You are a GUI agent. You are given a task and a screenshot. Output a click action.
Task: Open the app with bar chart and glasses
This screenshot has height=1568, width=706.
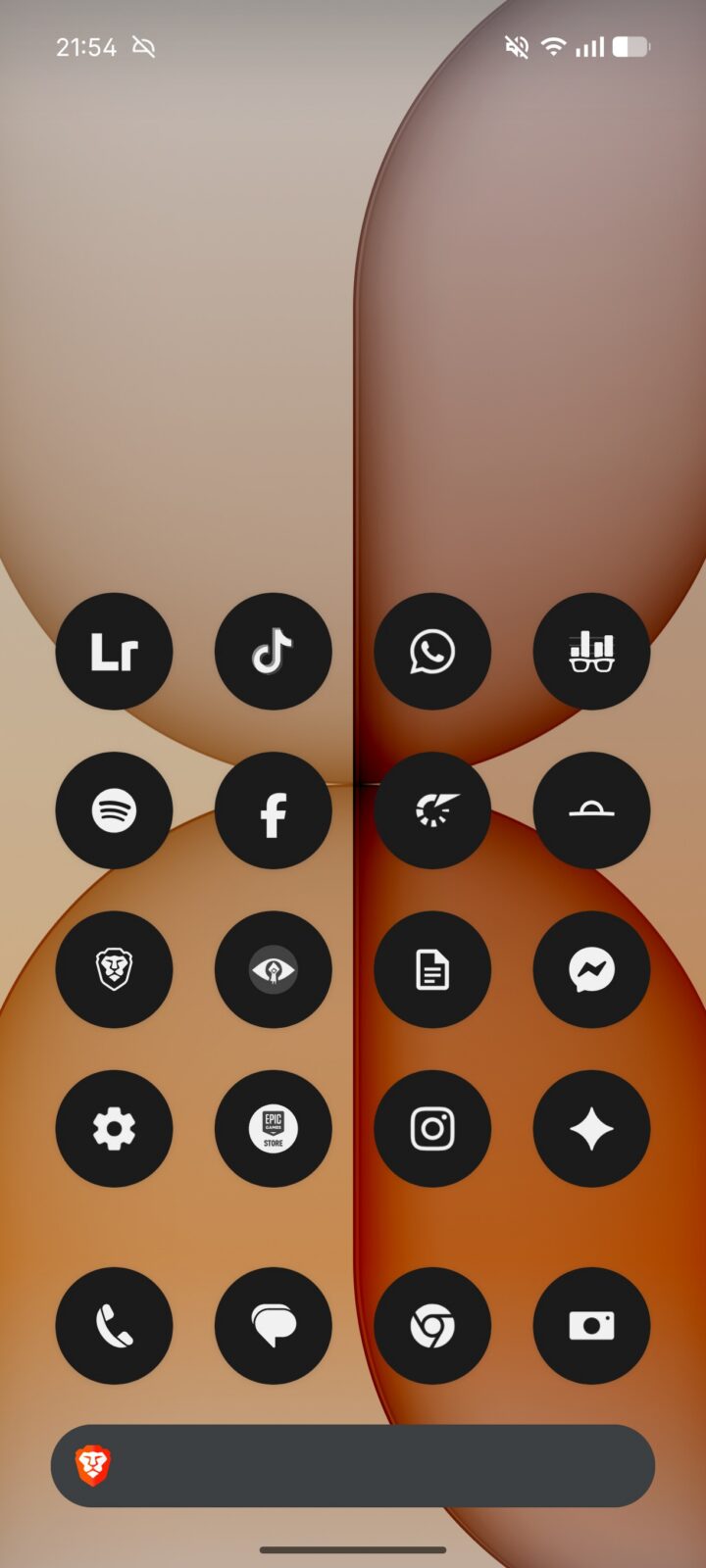click(x=591, y=652)
